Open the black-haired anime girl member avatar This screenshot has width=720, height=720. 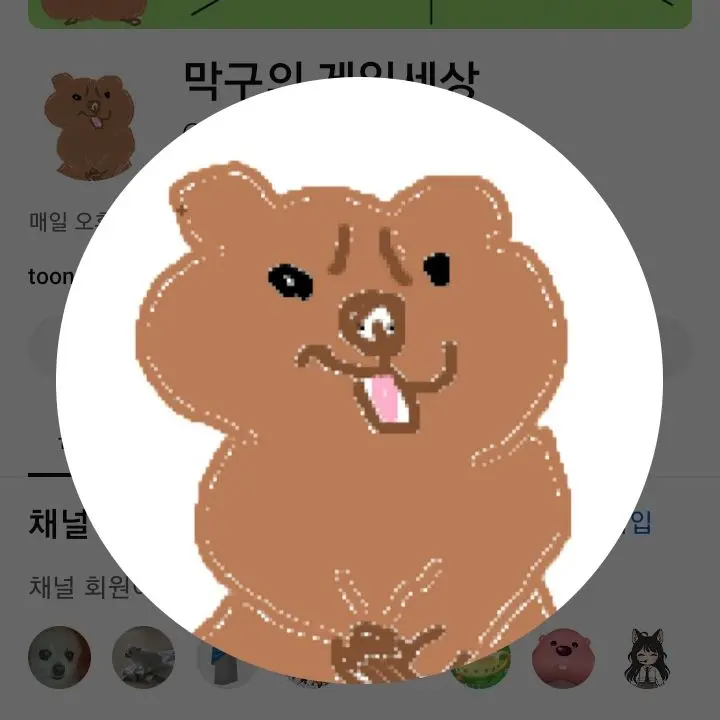[647, 657]
